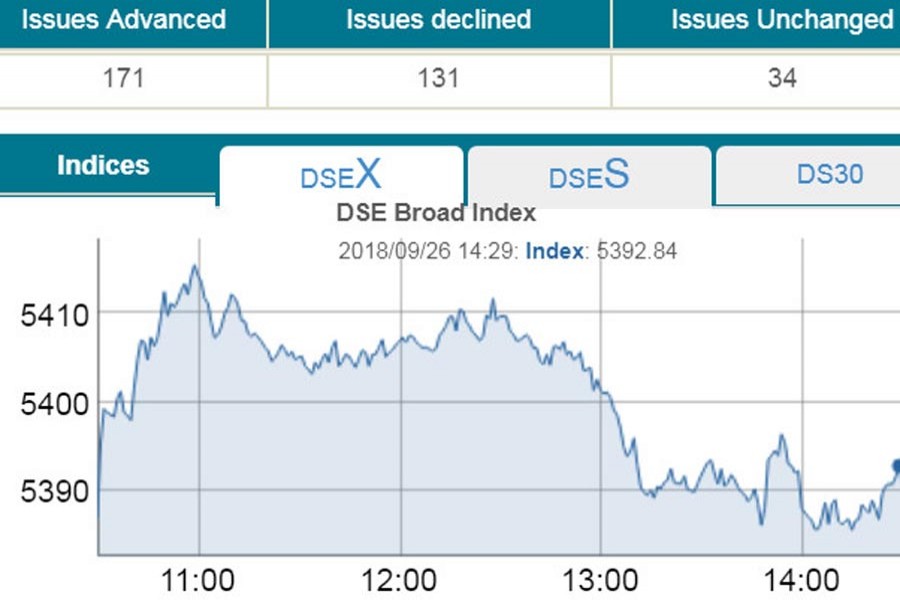
Task: Open the DS30 index tab
Action: 829,175
